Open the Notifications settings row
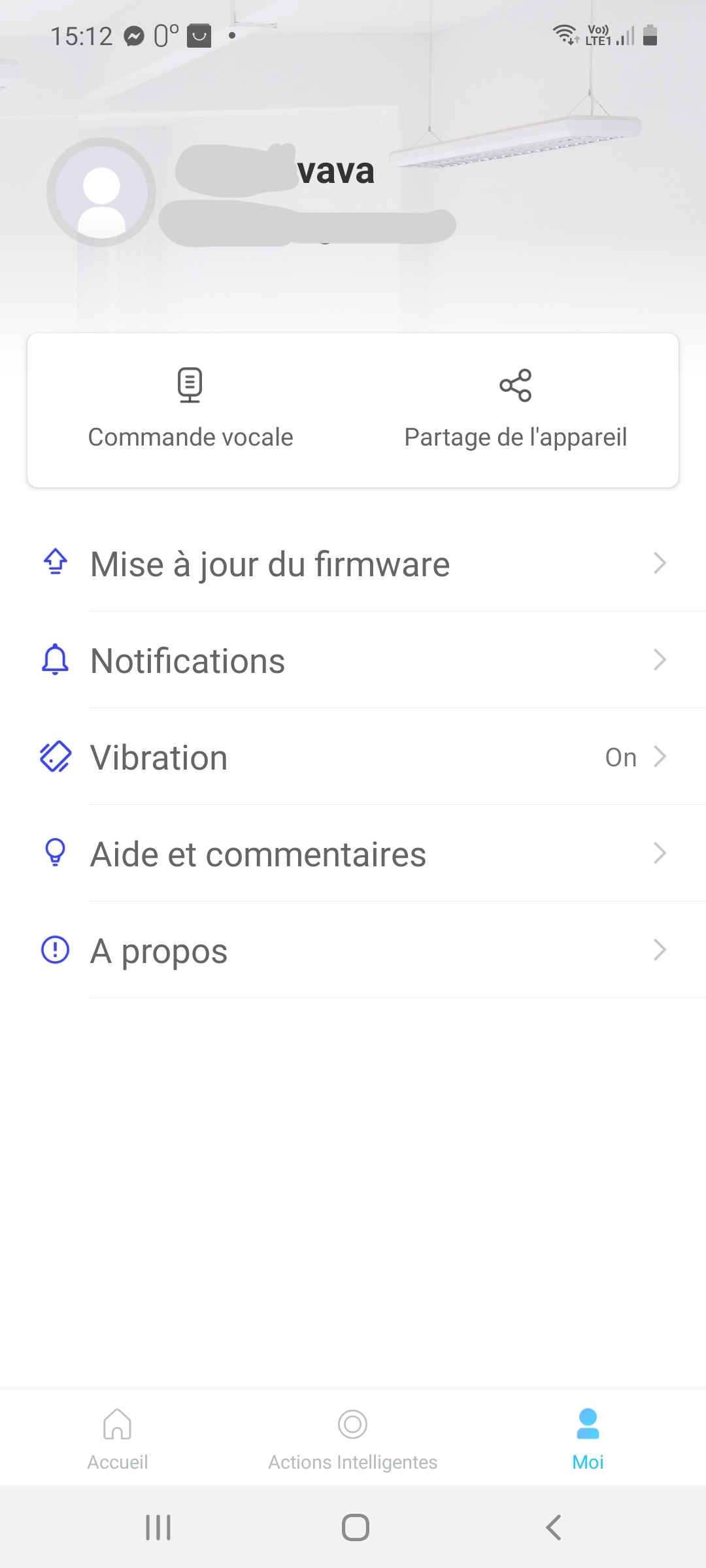706x1568 pixels. pyautogui.click(x=353, y=661)
